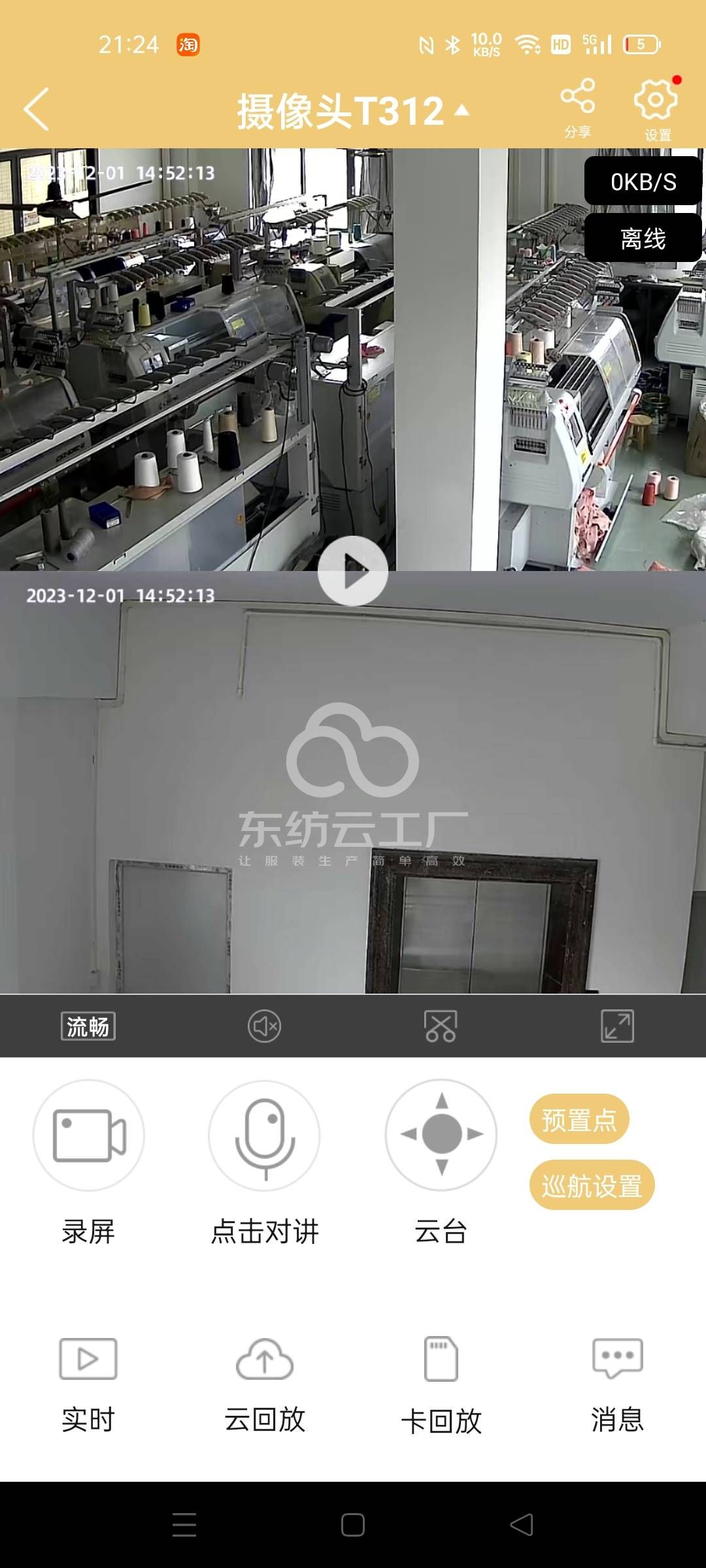Share this camera via 分享

577,106
